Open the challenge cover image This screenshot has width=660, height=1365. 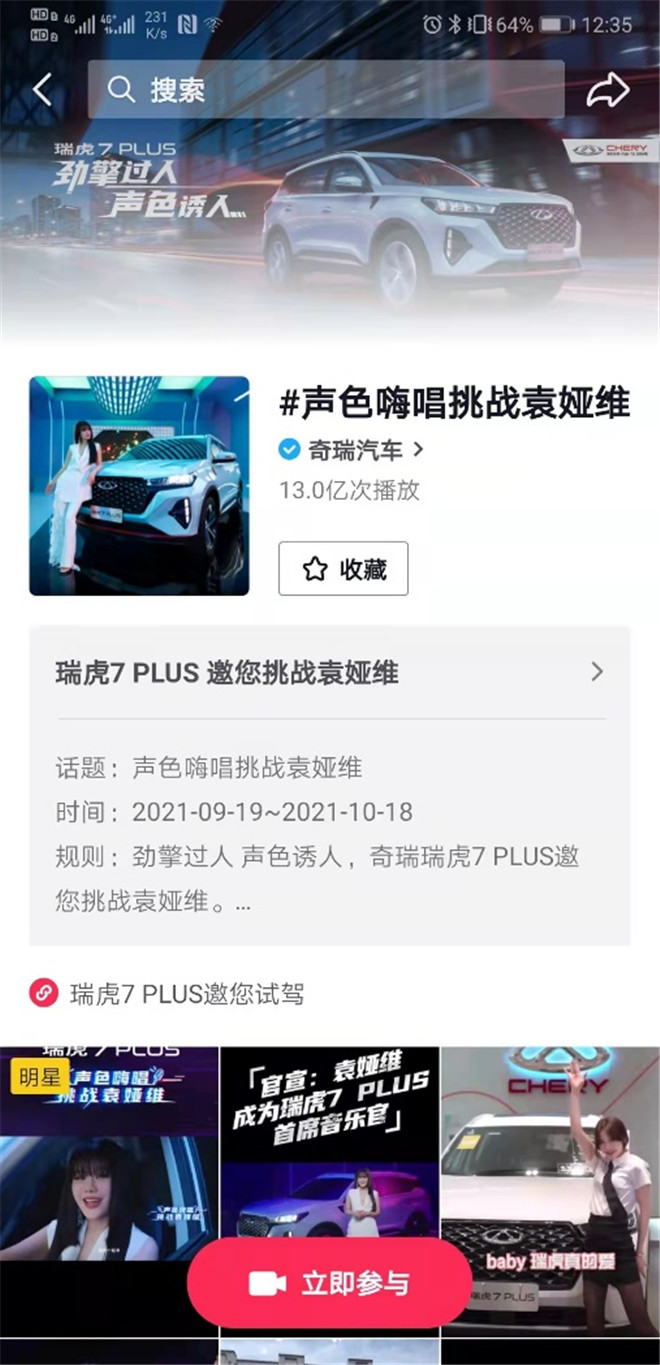coord(139,486)
